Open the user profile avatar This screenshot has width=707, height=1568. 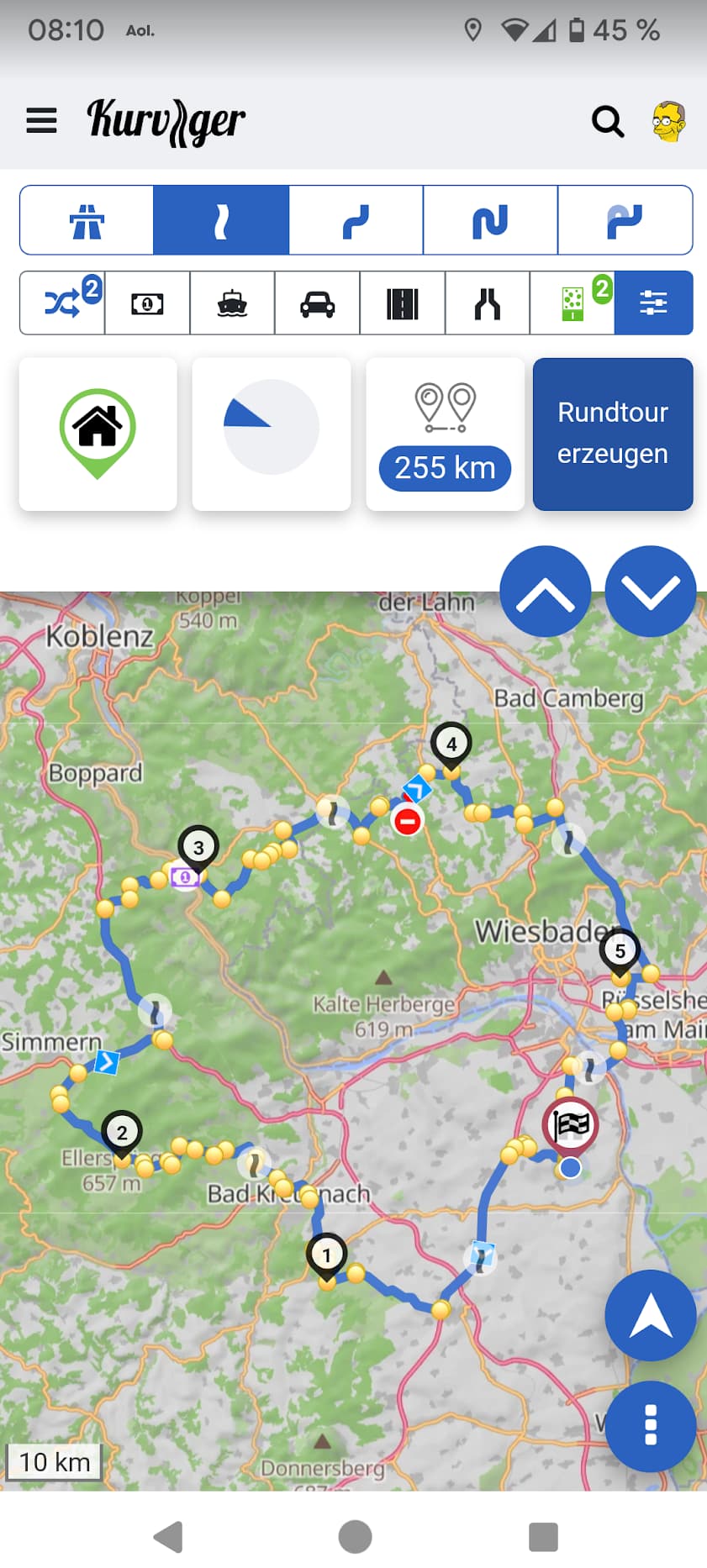click(x=669, y=121)
